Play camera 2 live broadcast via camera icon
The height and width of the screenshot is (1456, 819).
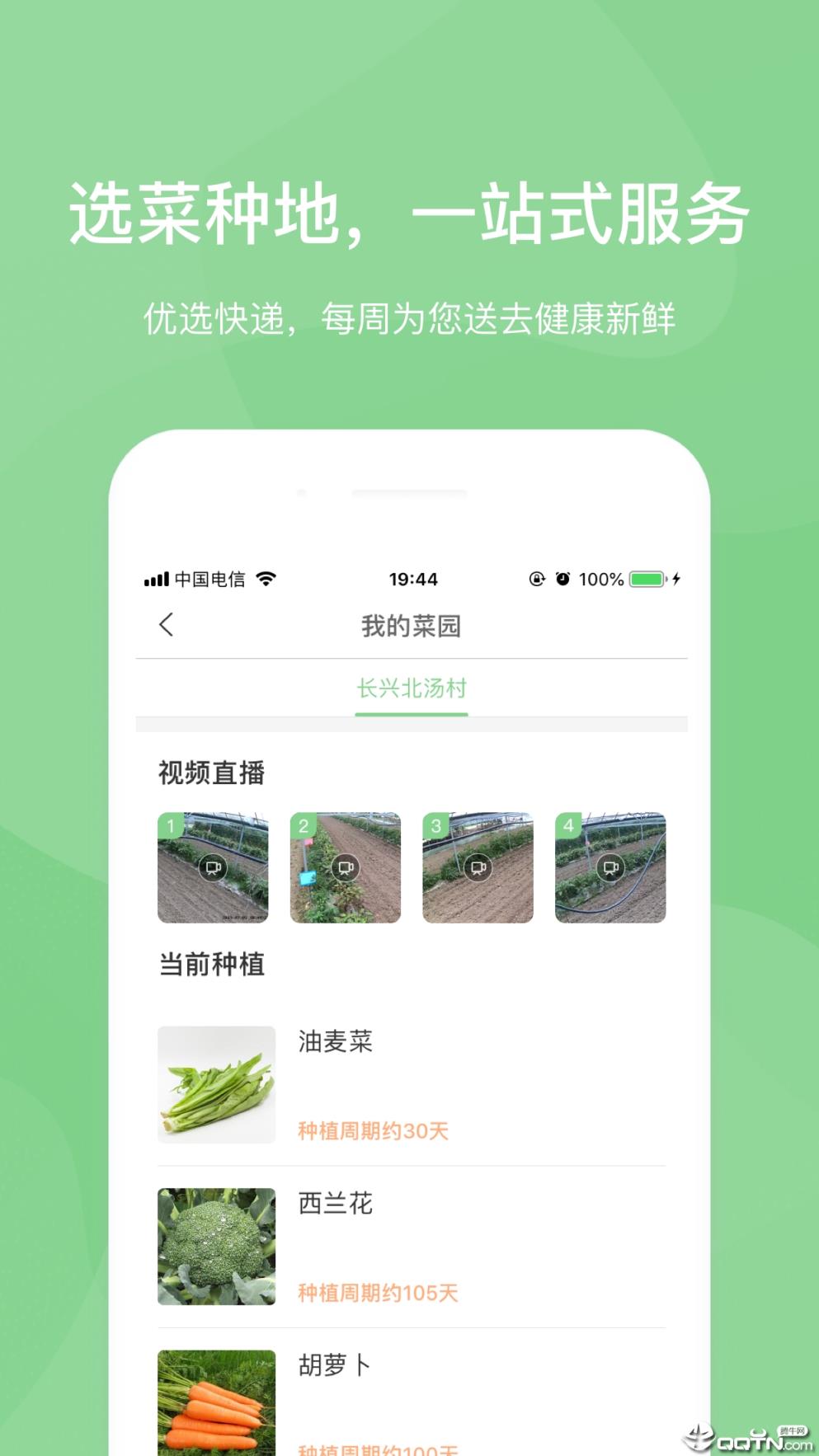pyautogui.click(x=346, y=866)
